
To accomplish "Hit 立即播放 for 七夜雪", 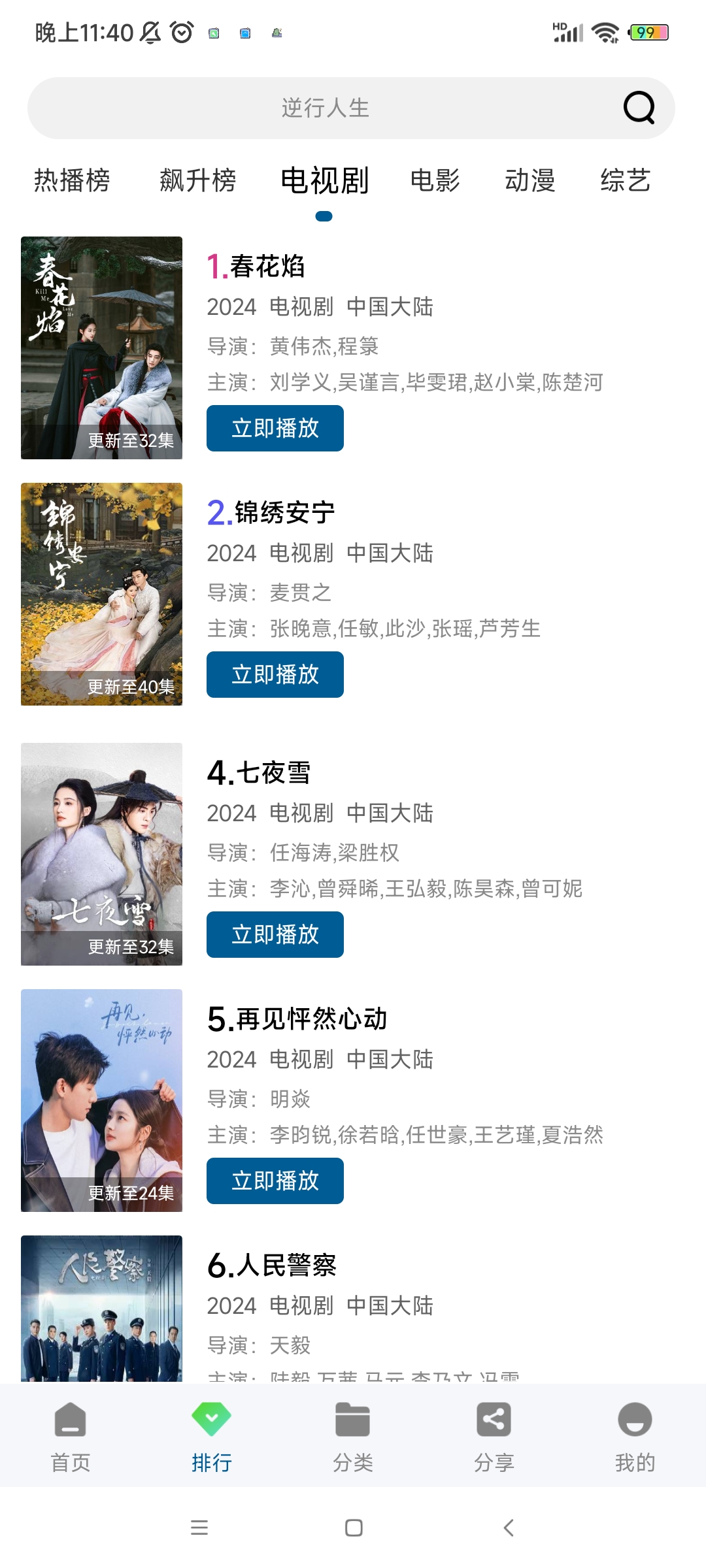I will [275, 934].
